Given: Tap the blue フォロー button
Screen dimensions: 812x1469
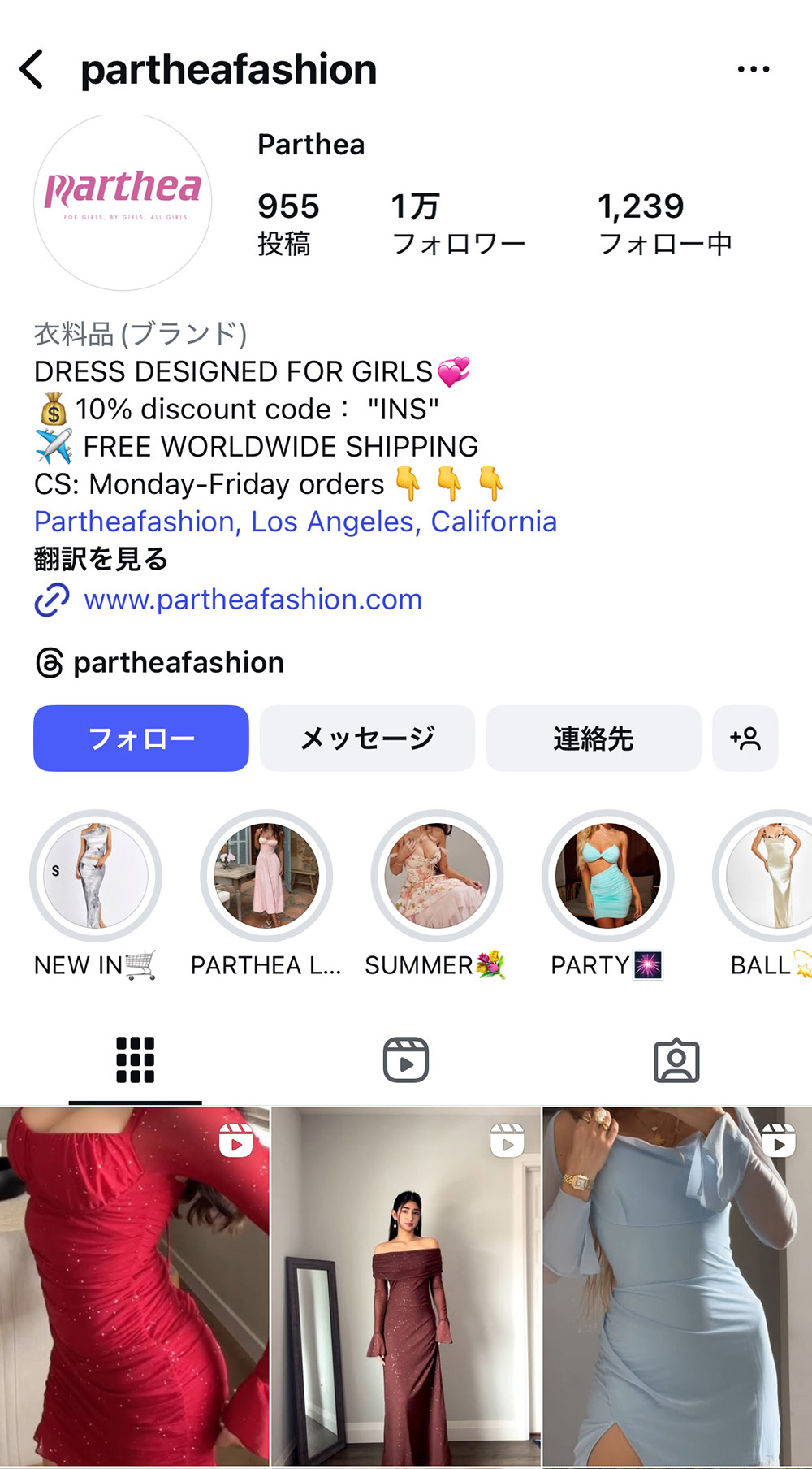Looking at the screenshot, I should pos(141,739).
